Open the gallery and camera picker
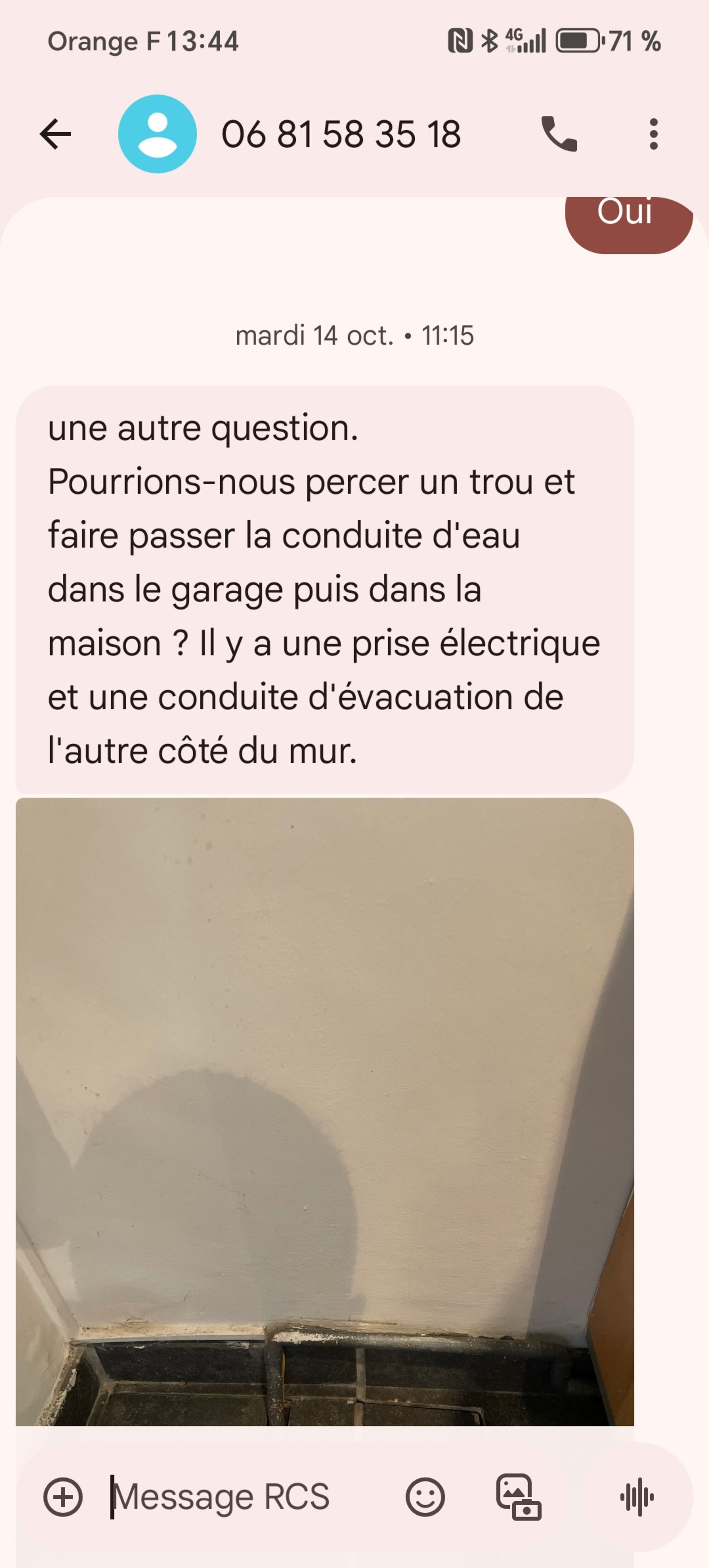Viewport: 709px width, 1568px height. pyautogui.click(x=518, y=1497)
